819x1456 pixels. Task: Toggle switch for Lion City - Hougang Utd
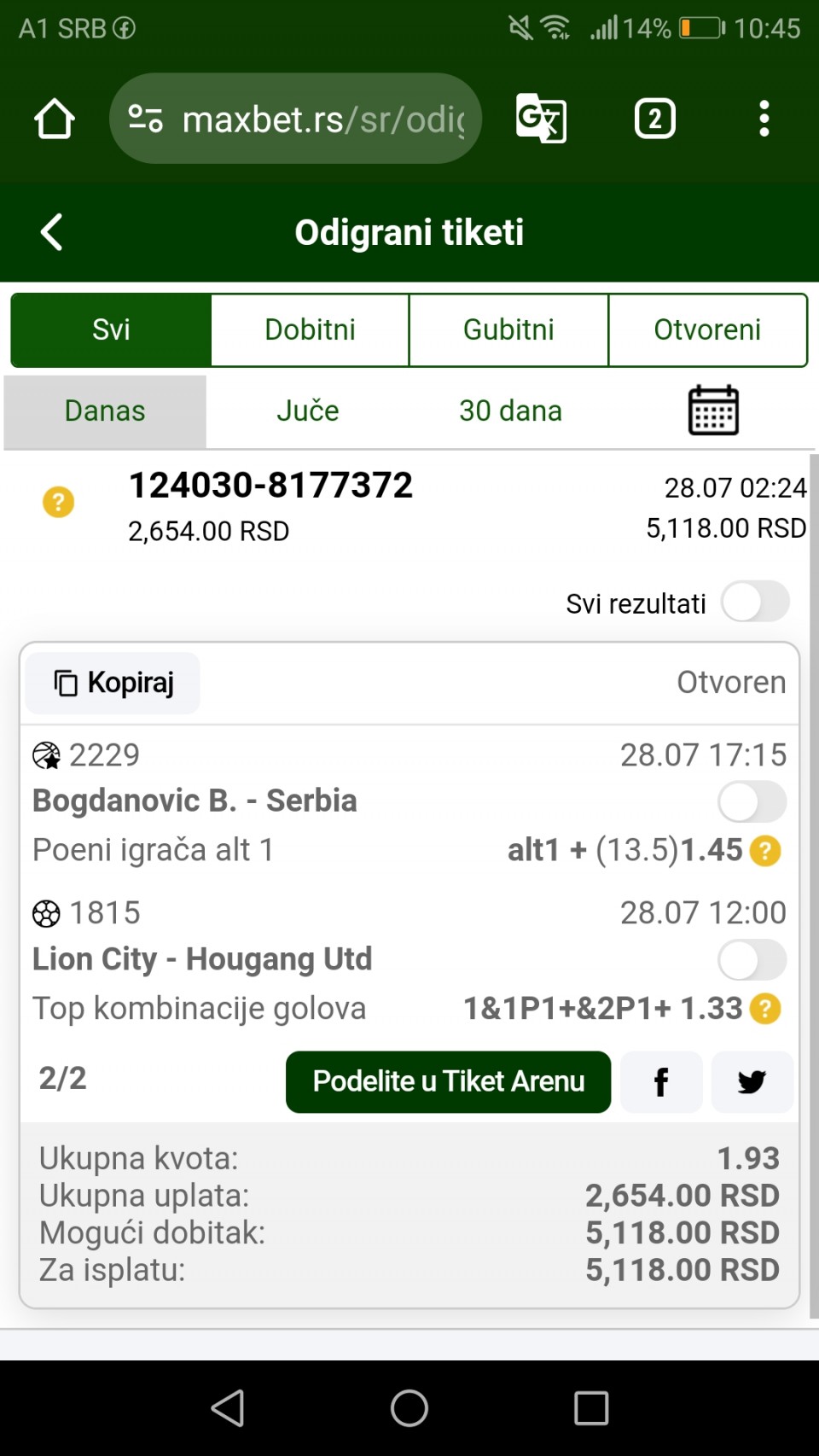coord(752,960)
